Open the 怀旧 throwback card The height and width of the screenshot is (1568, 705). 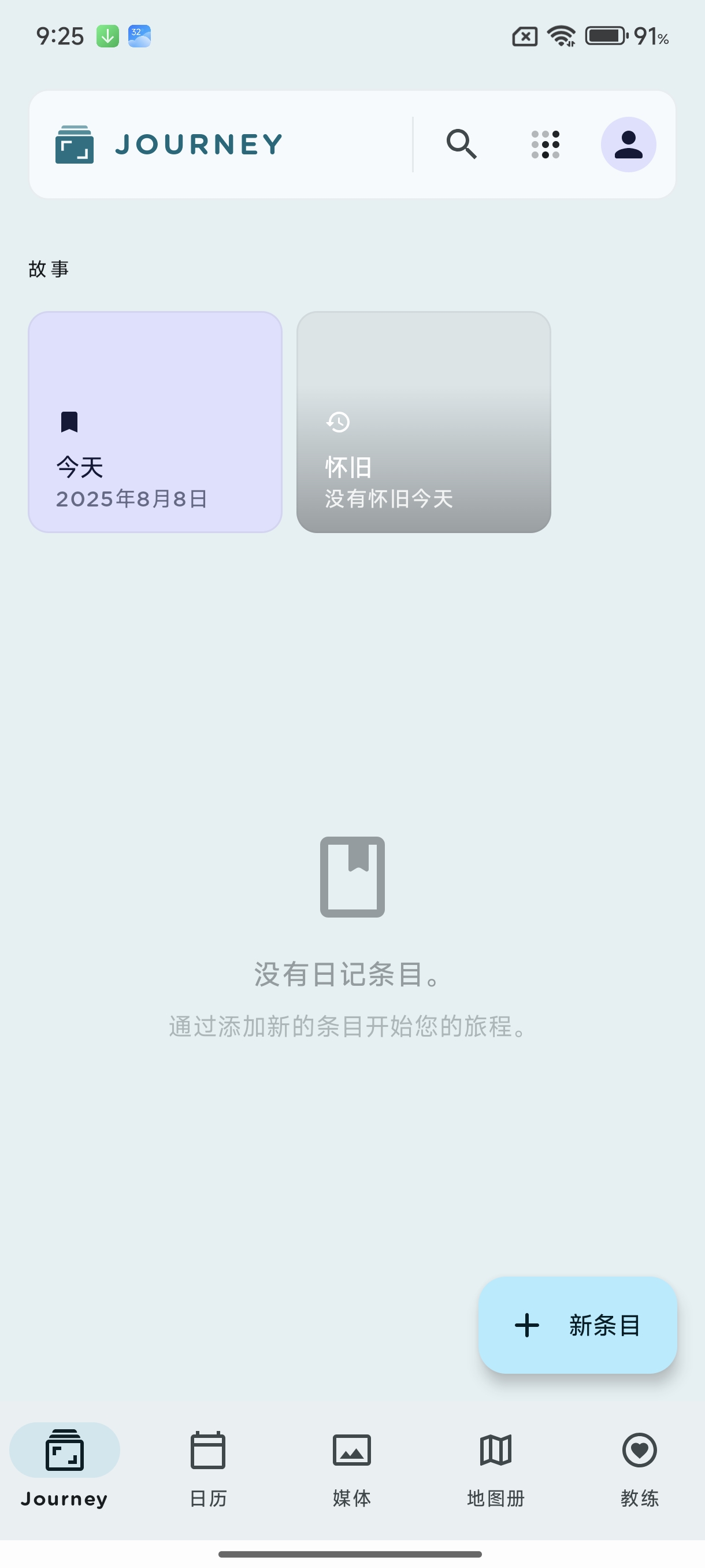coord(424,422)
